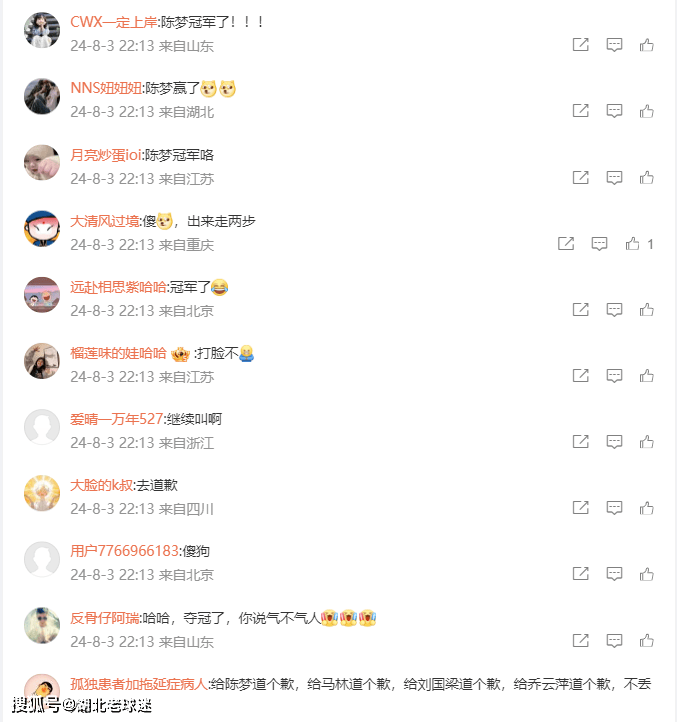
Task: View 大清风过境's profile via avatar
Action: tap(42, 228)
